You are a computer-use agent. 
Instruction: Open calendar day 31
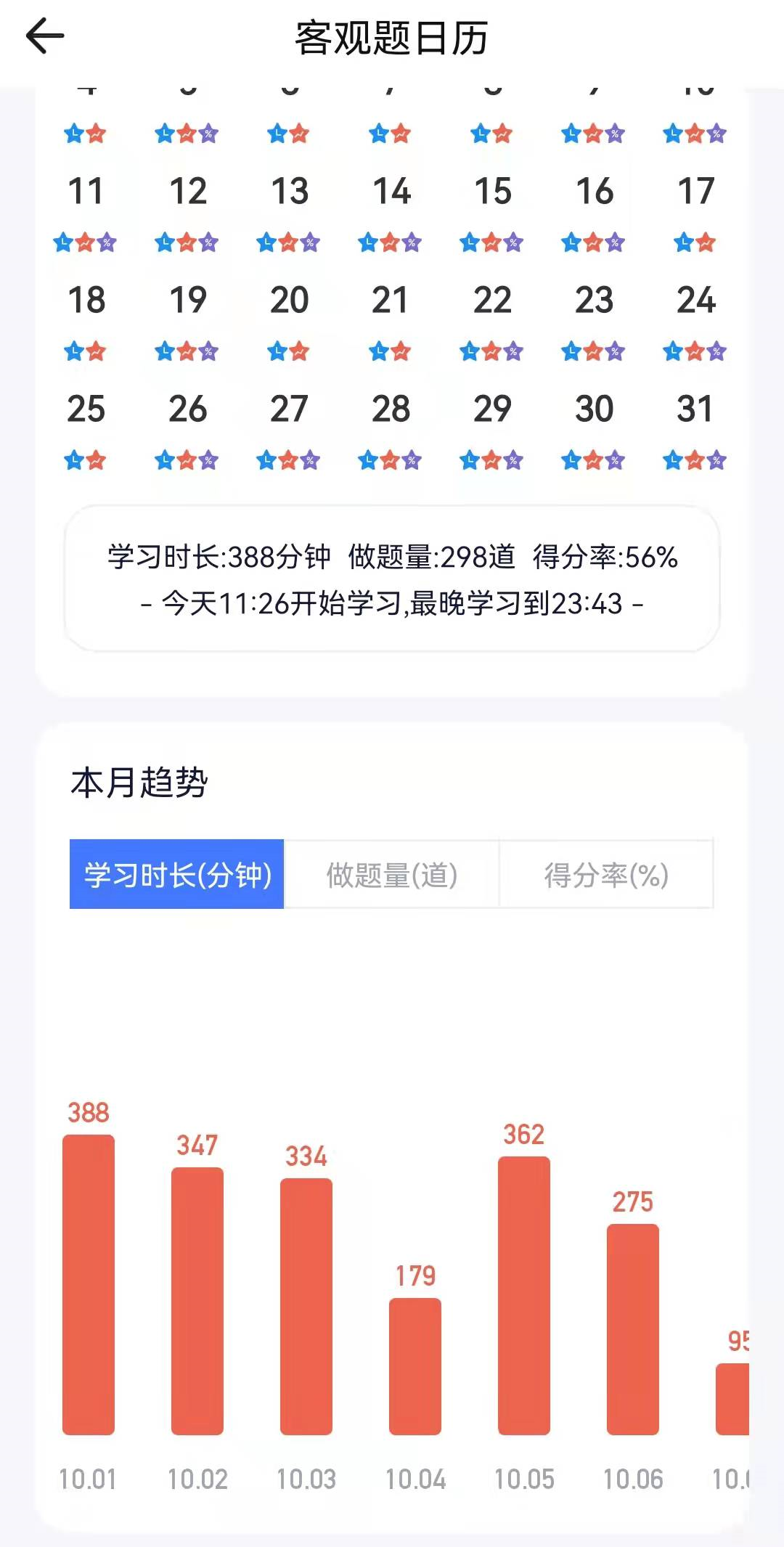coord(695,409)
